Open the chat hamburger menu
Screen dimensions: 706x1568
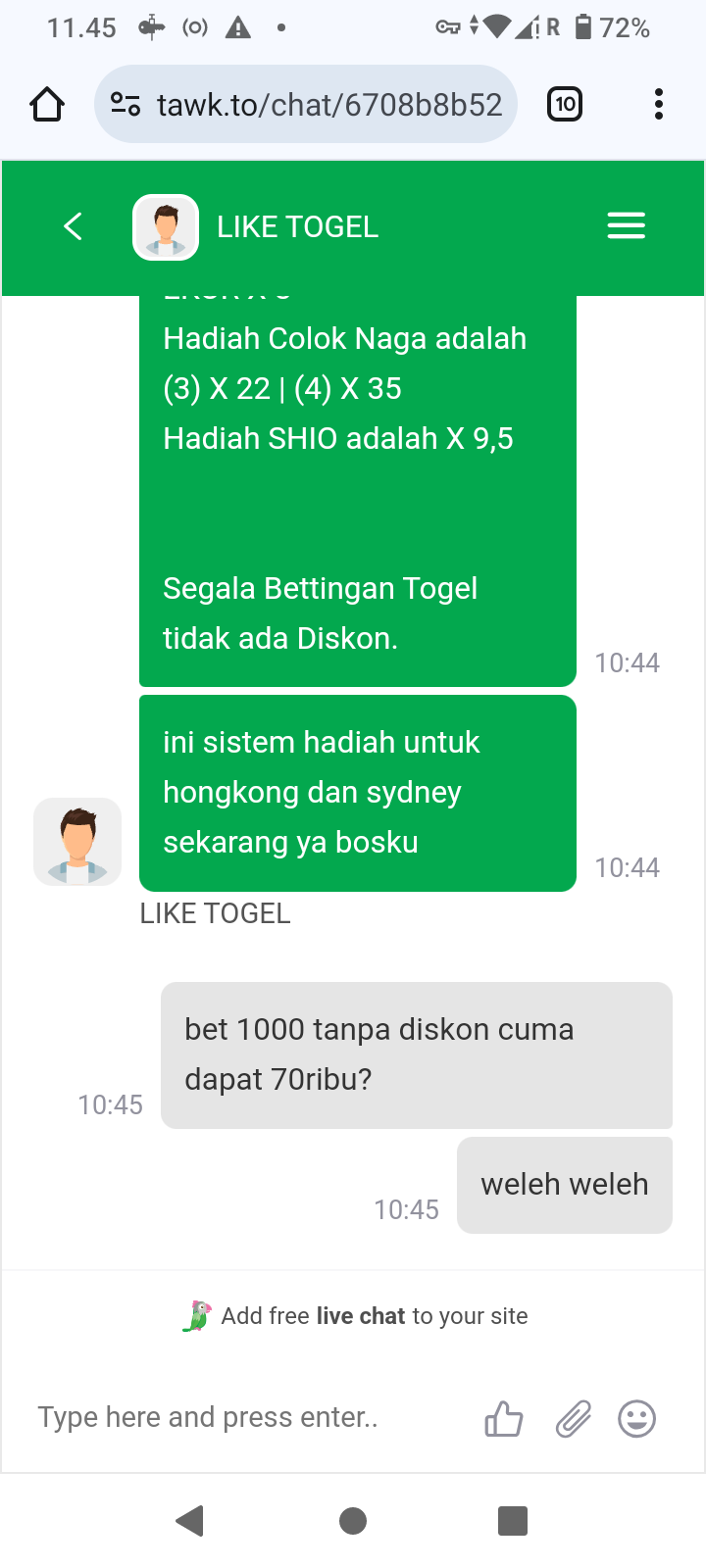coord(626,226)
